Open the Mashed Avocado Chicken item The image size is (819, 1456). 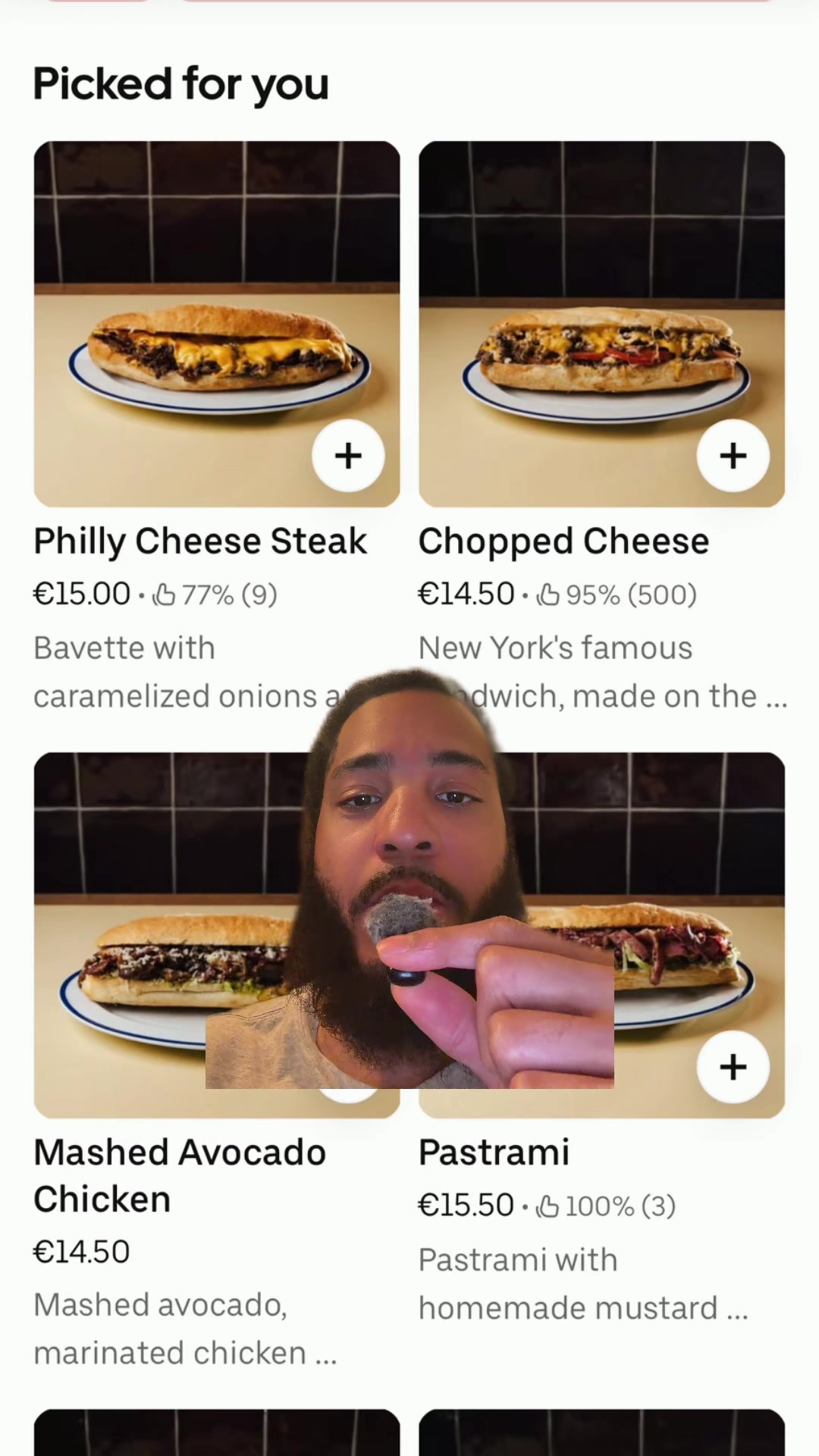[180, 1175]
